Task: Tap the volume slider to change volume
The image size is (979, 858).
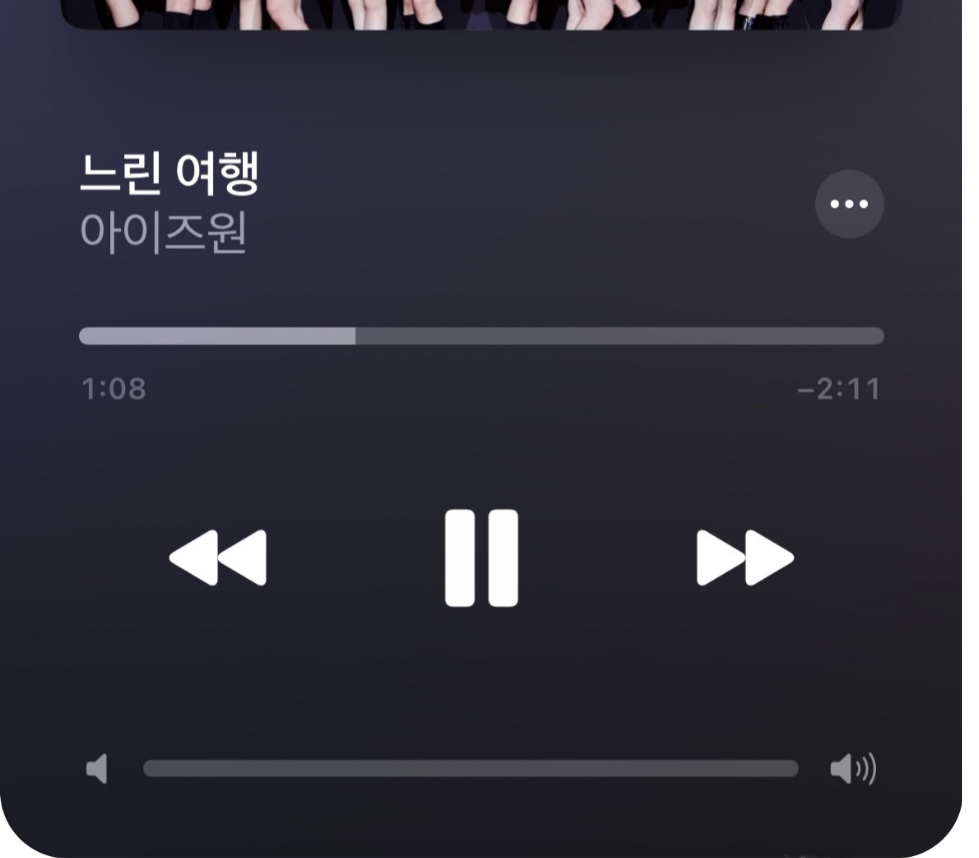Action: coord(471,768)
